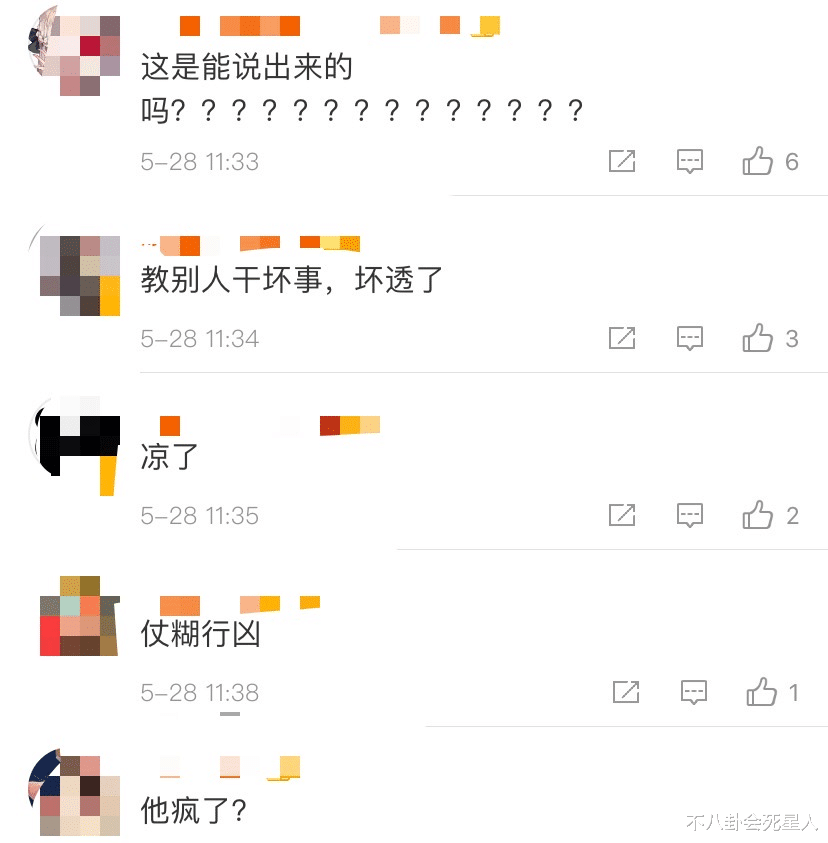Share the comment posted at 5-28 11:33
This screenshot has width=828, height=843.
point(622,160)
